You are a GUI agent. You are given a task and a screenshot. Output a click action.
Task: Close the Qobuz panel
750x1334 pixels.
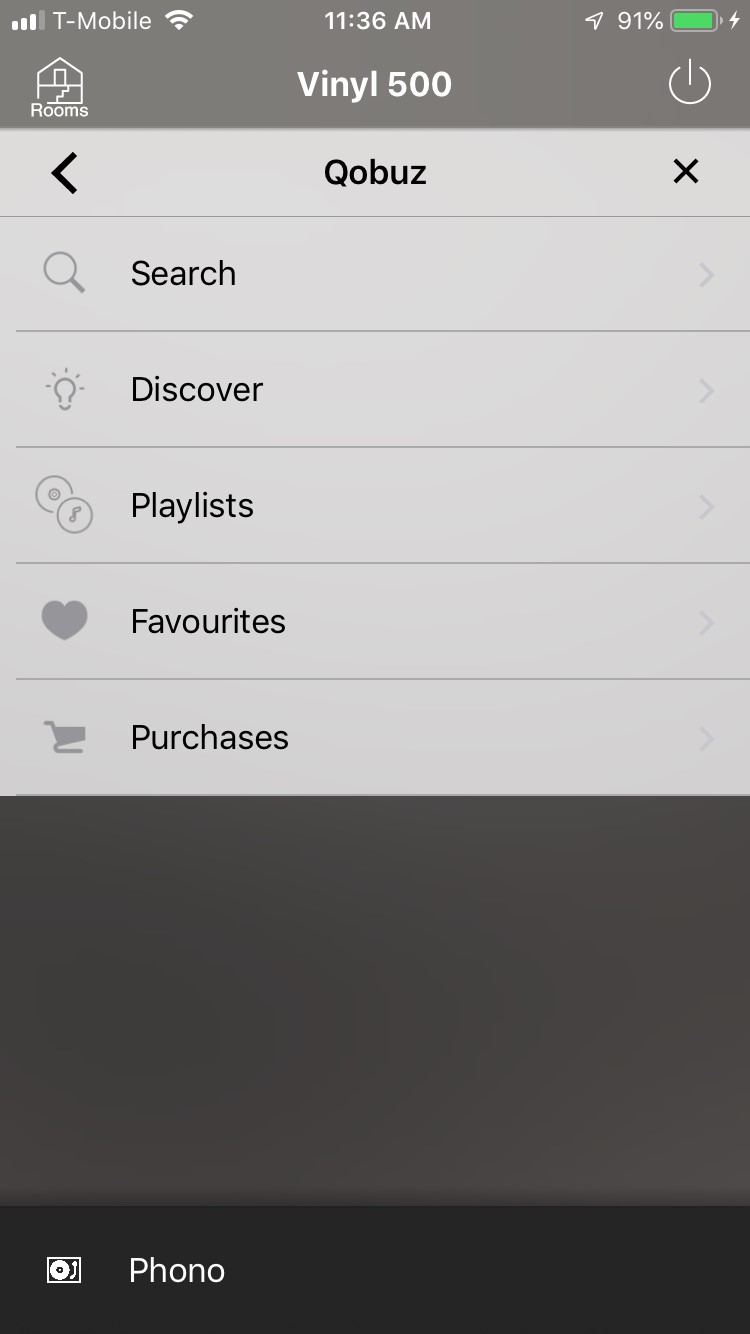[686, 172]
